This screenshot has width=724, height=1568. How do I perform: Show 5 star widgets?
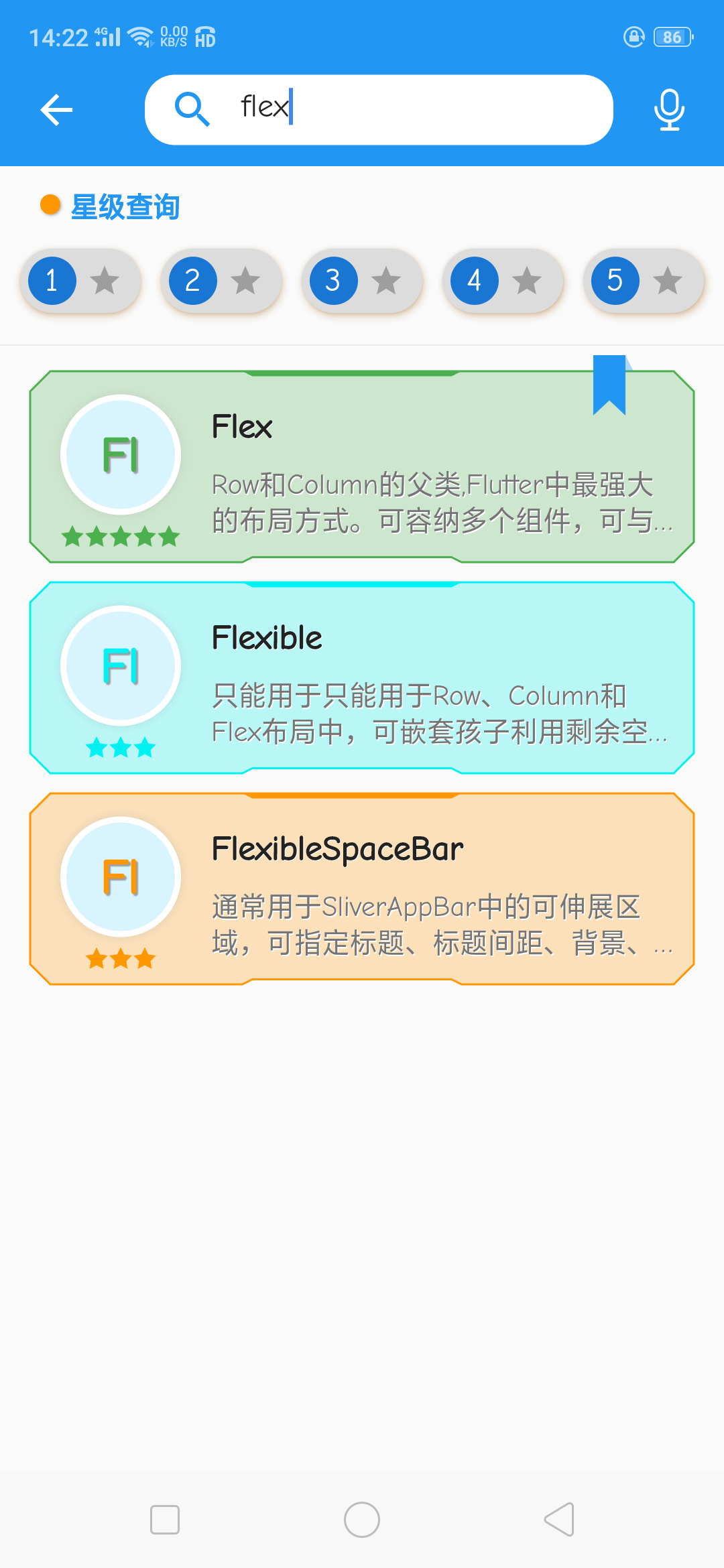(644, 281)
